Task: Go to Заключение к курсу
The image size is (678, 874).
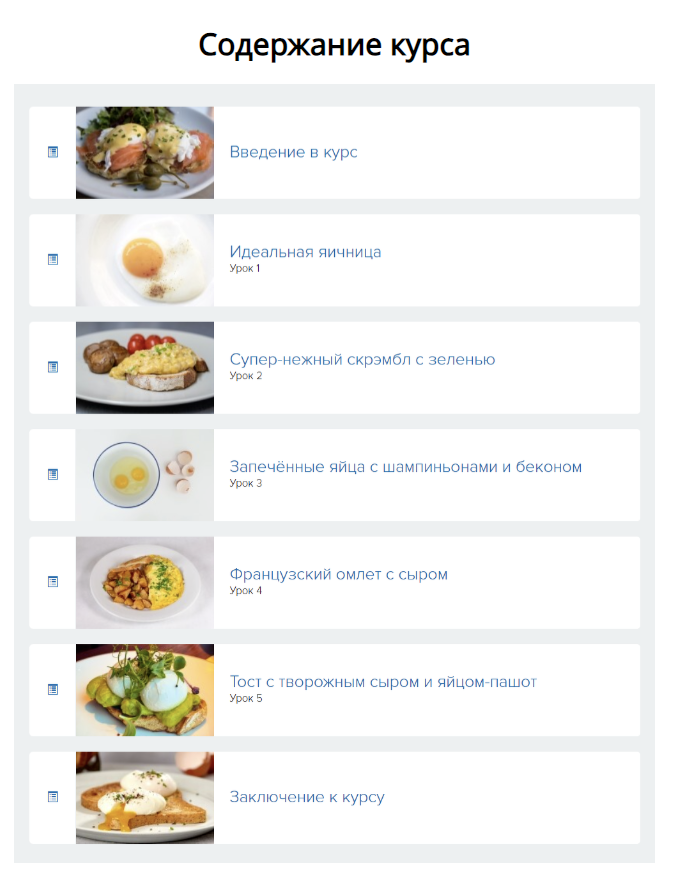Action: (307, 797)
